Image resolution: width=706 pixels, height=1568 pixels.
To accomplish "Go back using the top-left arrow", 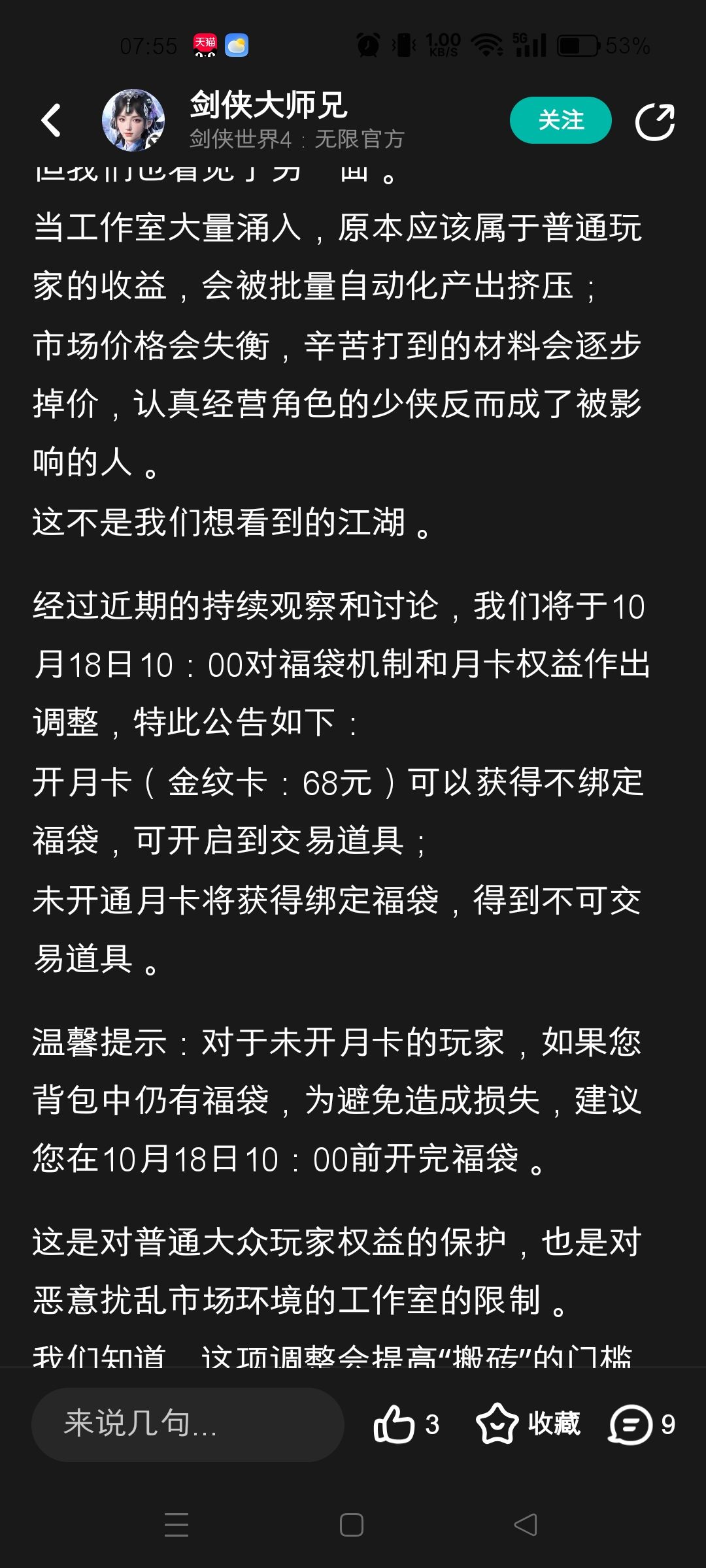I will pyautogui.click(x=51, y=121).
